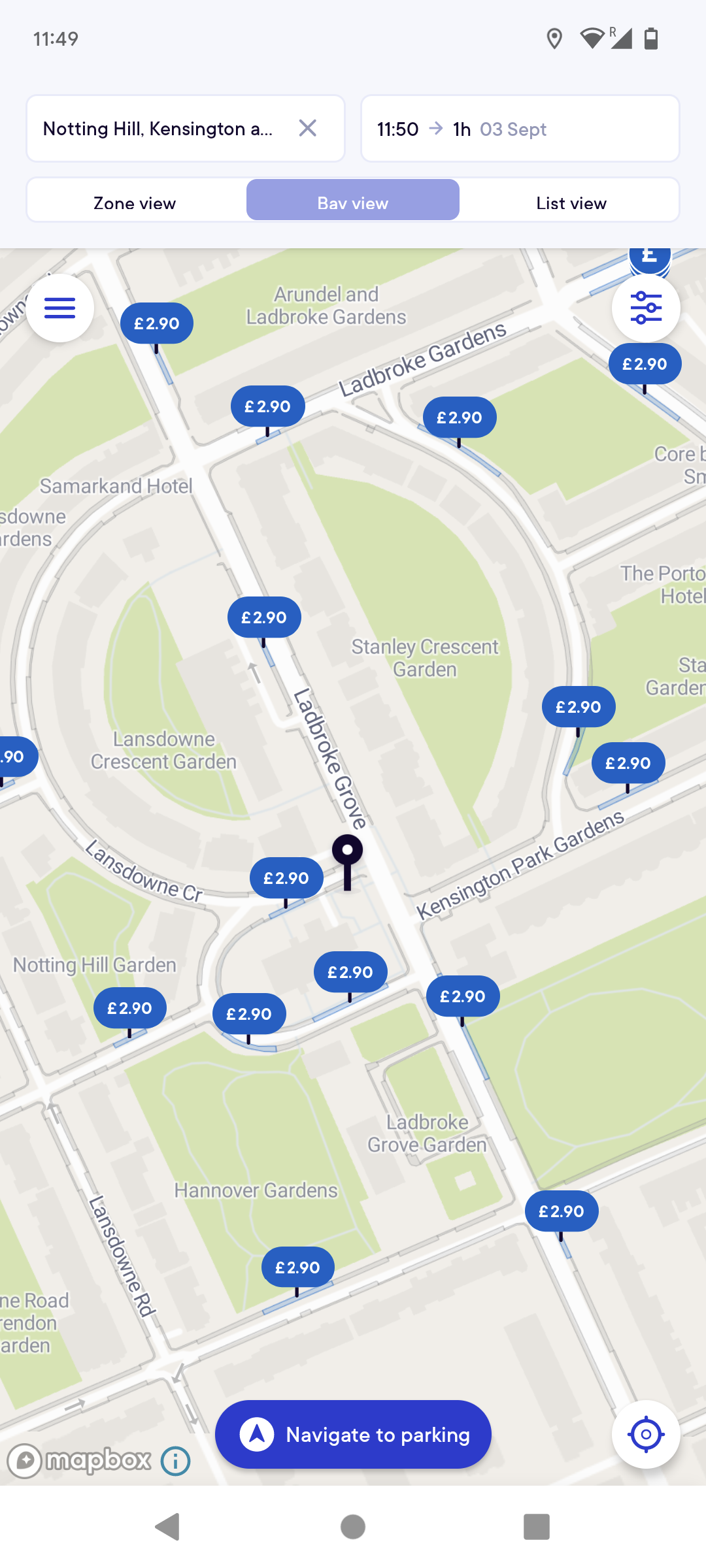This screenshot has height=1568, width=706.
Task: Select £2.90 bay on Kensington Park Gardens
Action: (x=628, y=763)
